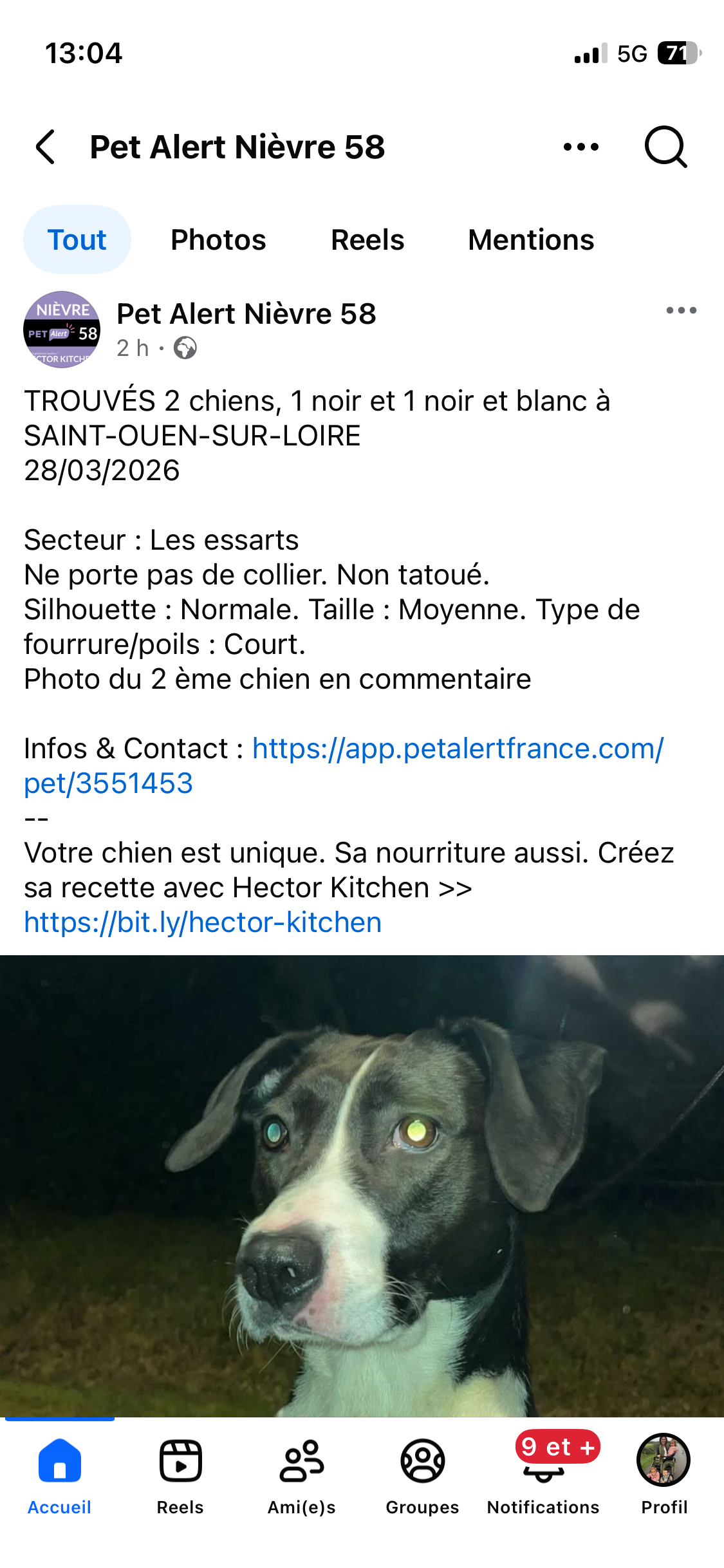View the found dog photo
Image resolution: width=724 pixels, height=1568 pixels.
362,1186
